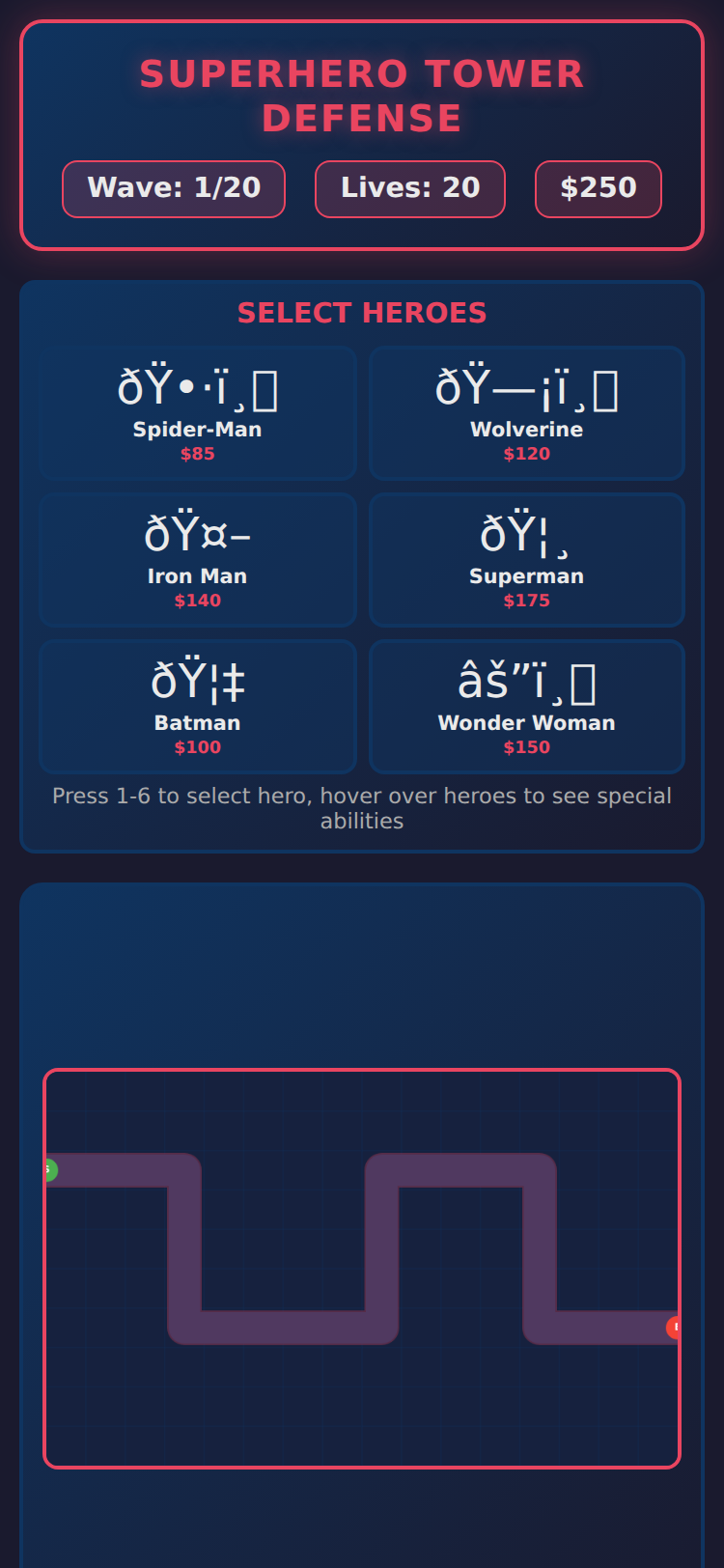The image size is (724, 1568).
Task: Choose the Batman hero card
Action: [x=198, y=707]
